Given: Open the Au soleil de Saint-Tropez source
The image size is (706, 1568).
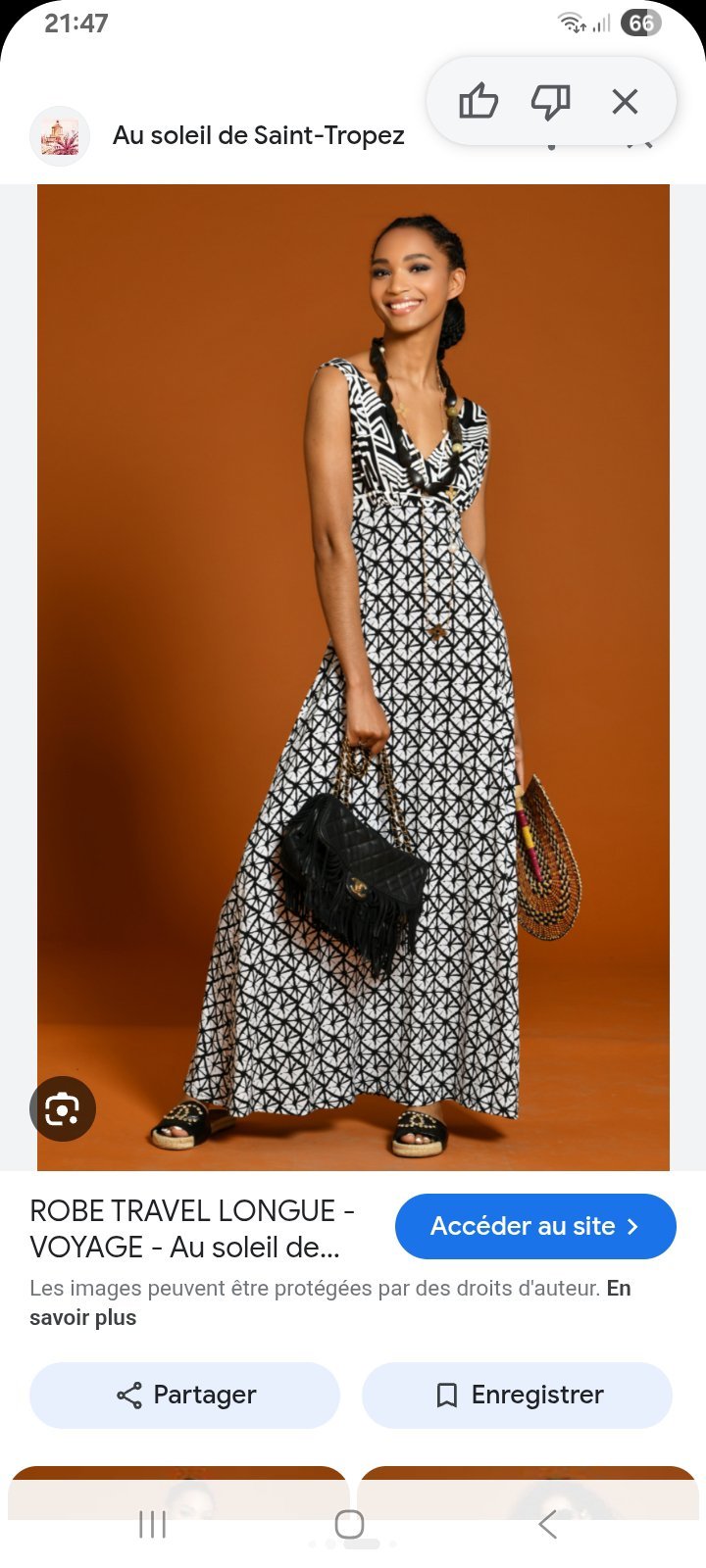Looking at the screenshot, I should point(258,135).
